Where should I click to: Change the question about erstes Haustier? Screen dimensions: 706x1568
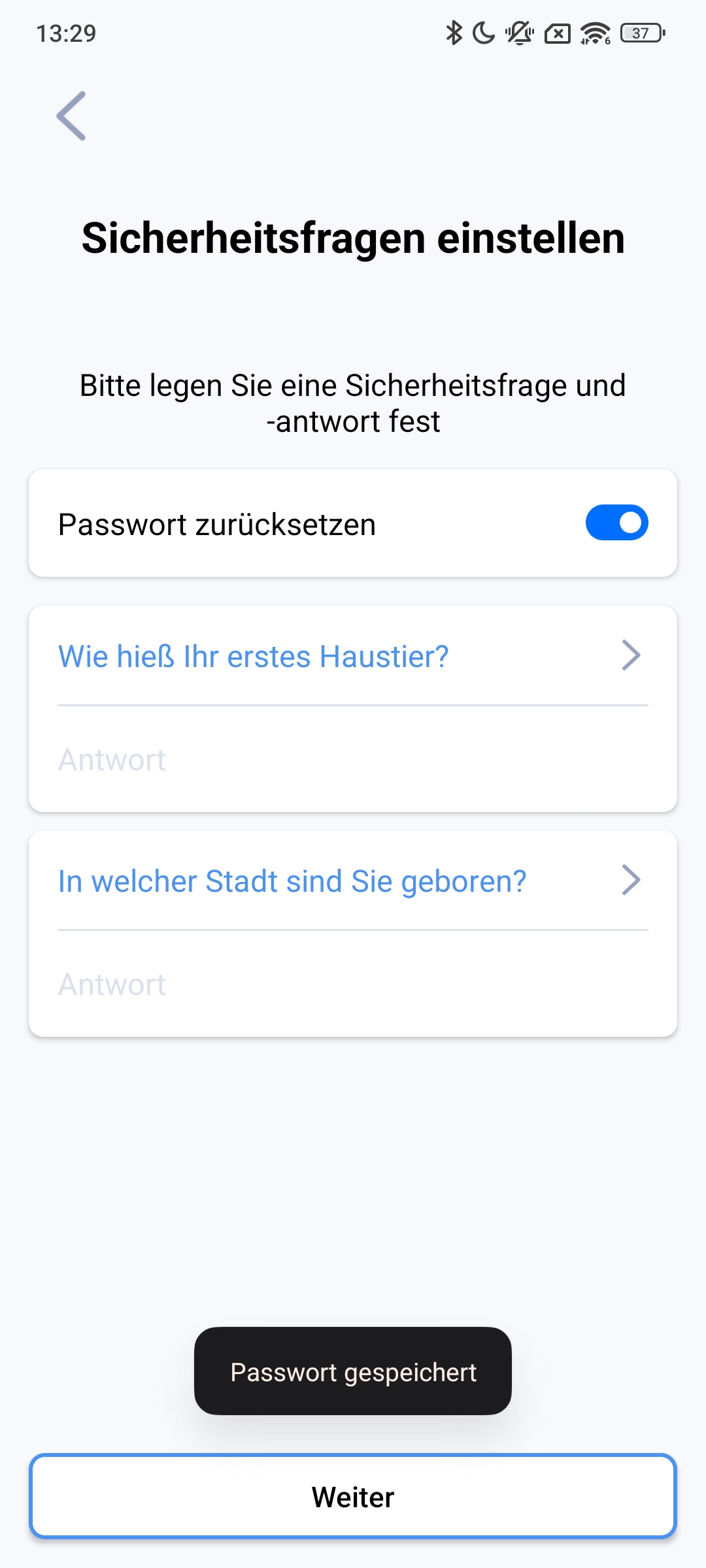tap(352, 656)
